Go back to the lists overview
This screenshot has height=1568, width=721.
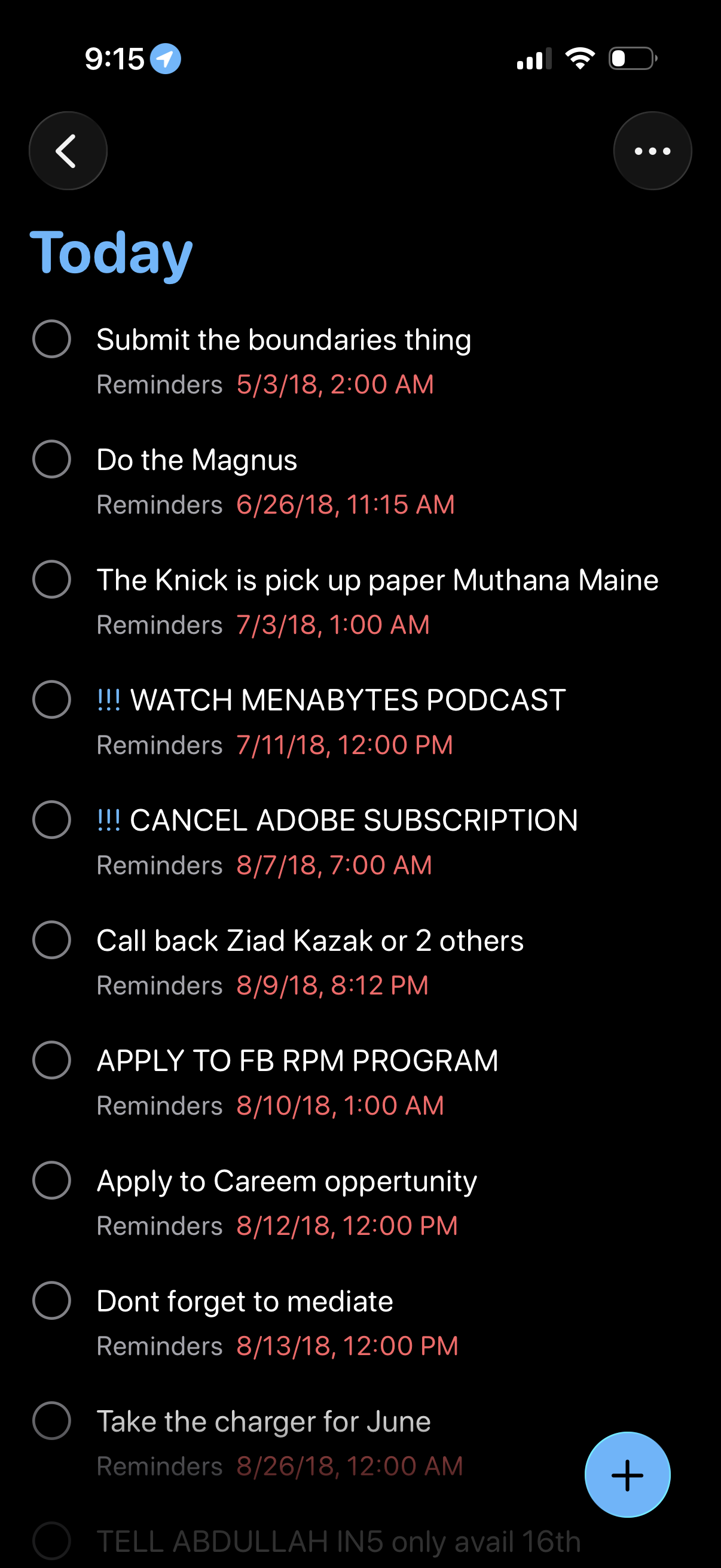click(x=68, y=151)
